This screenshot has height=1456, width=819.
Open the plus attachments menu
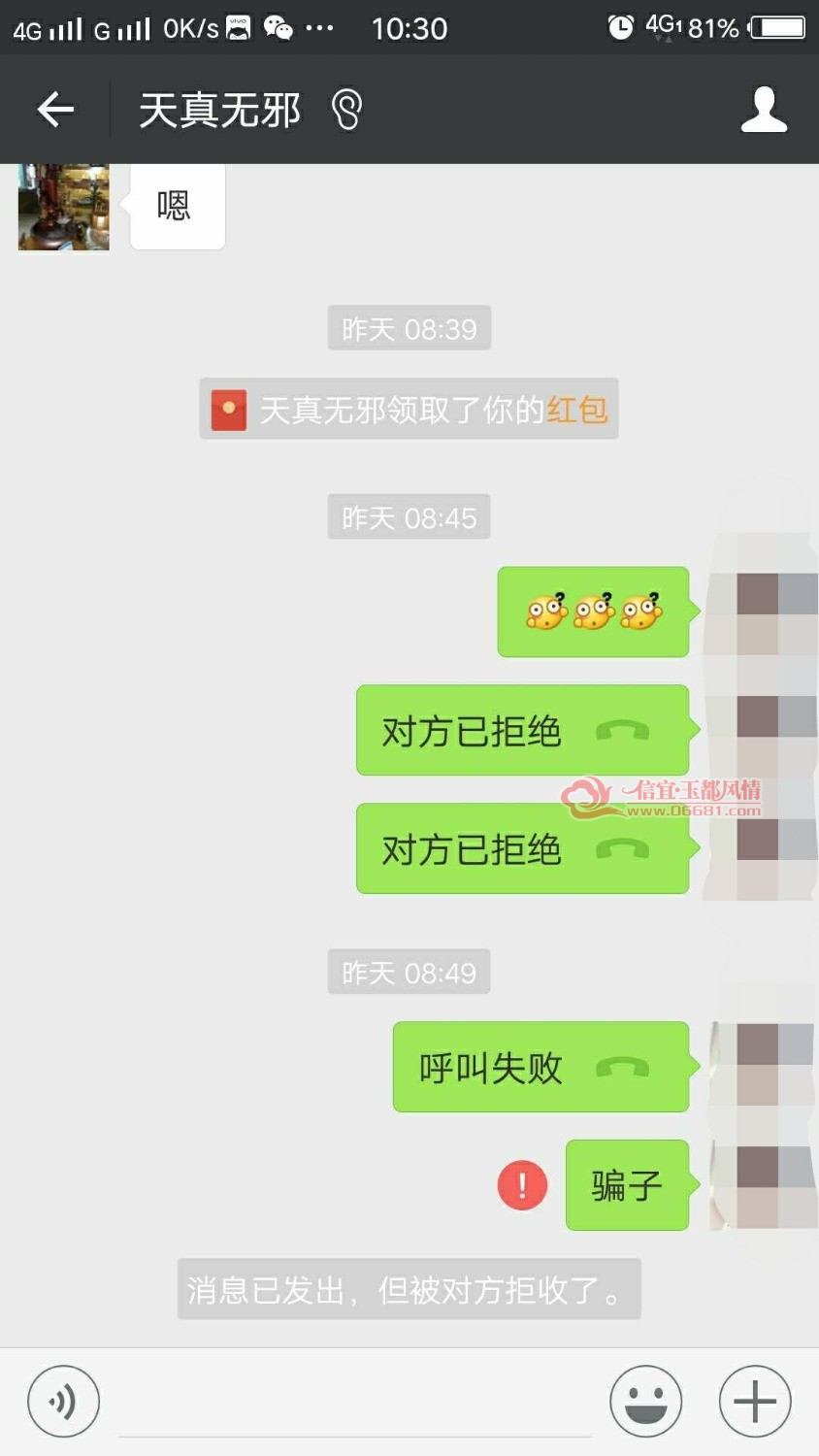(755, 1402)
